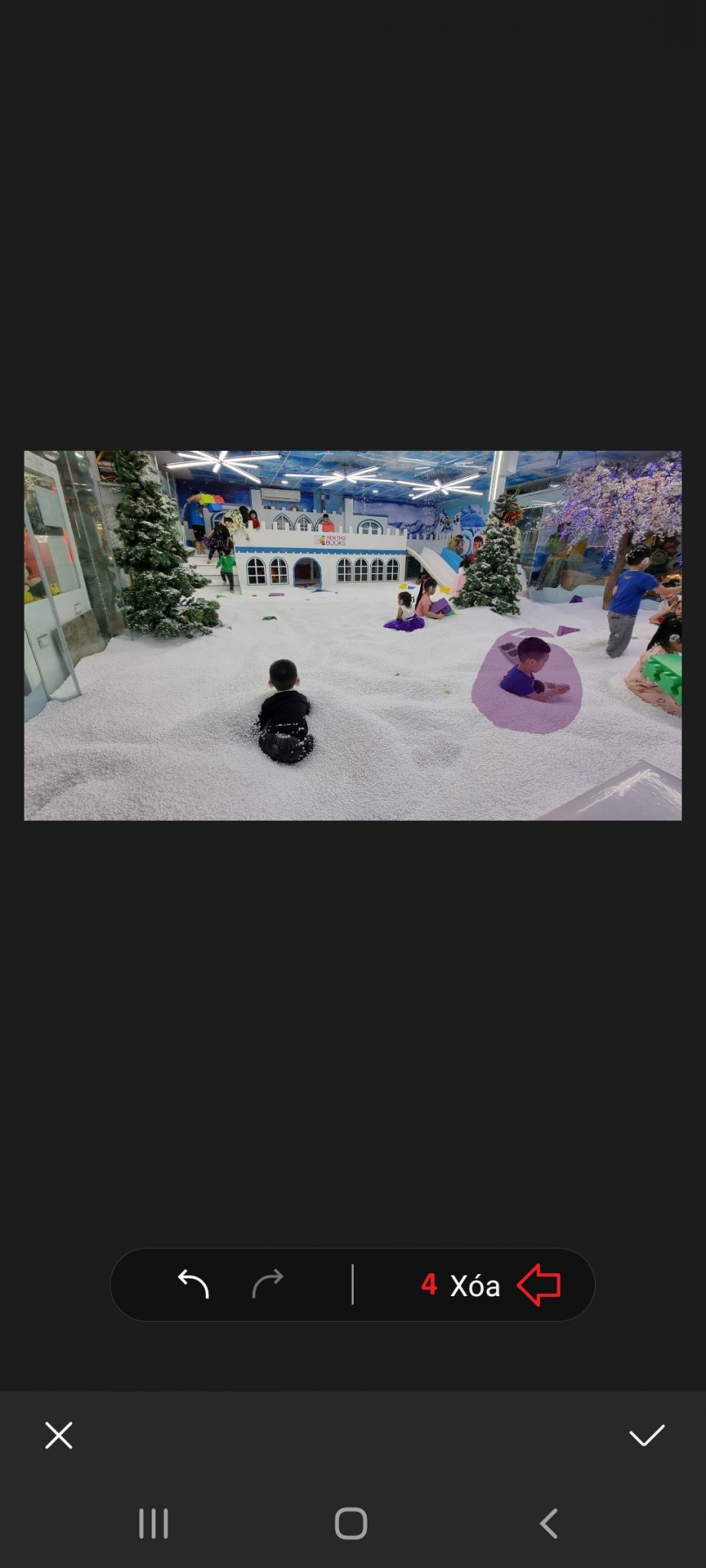This screenshot has width=706, height=1568.
Task: Undo the last selection stroke
Action: coord(193,1284)
